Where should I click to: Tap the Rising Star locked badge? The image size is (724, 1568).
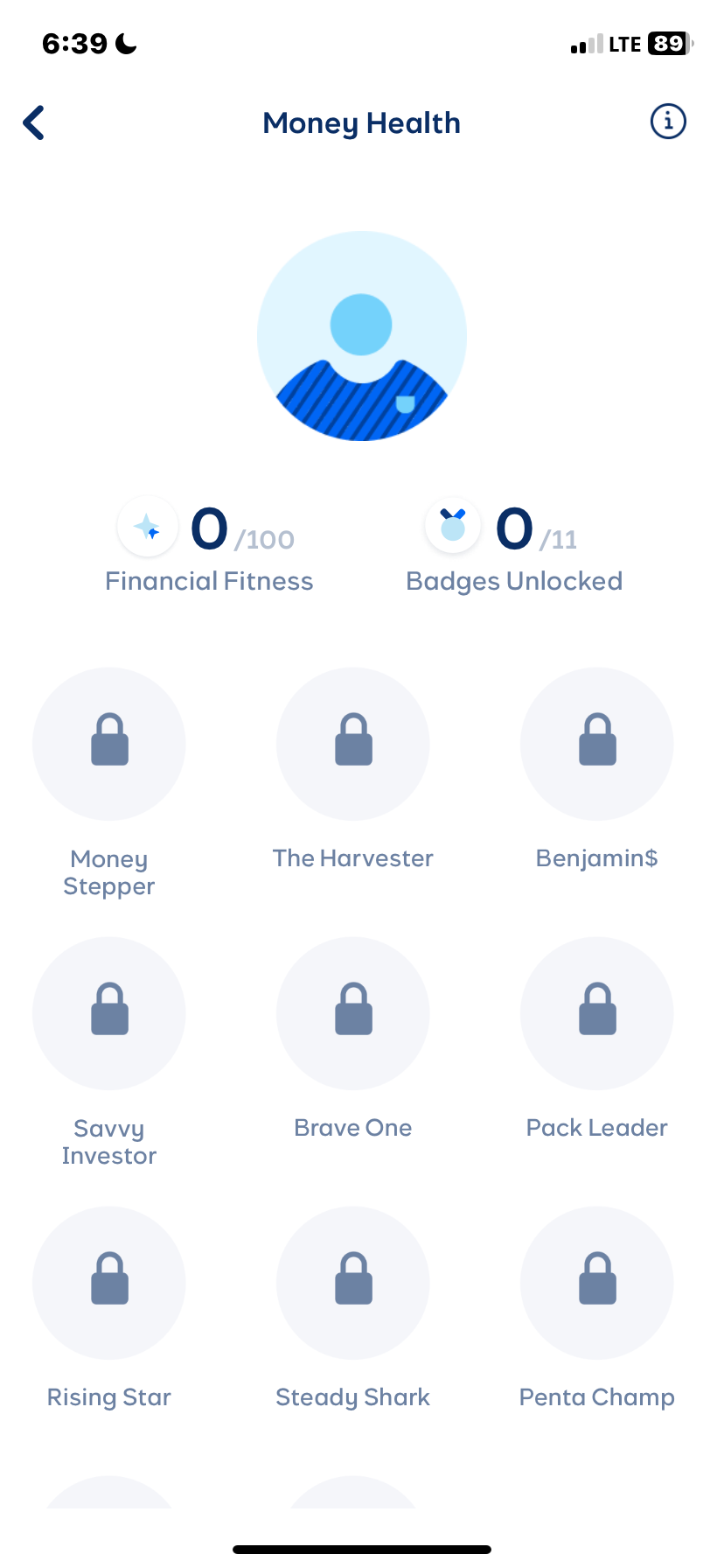coord(108,1283)
